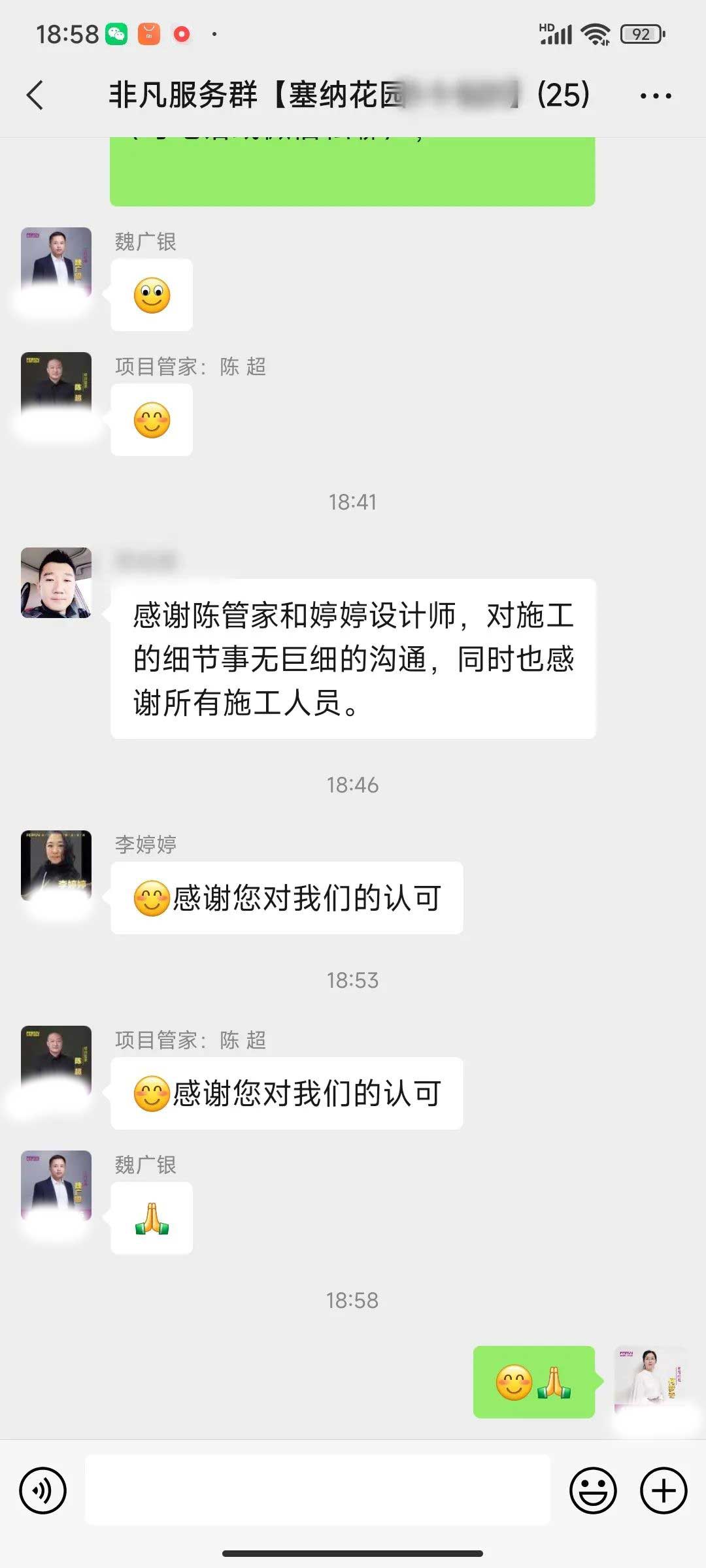The image size is (706, 1568).
Task: Go back to the chat list
Action: [x=35, y=95]
